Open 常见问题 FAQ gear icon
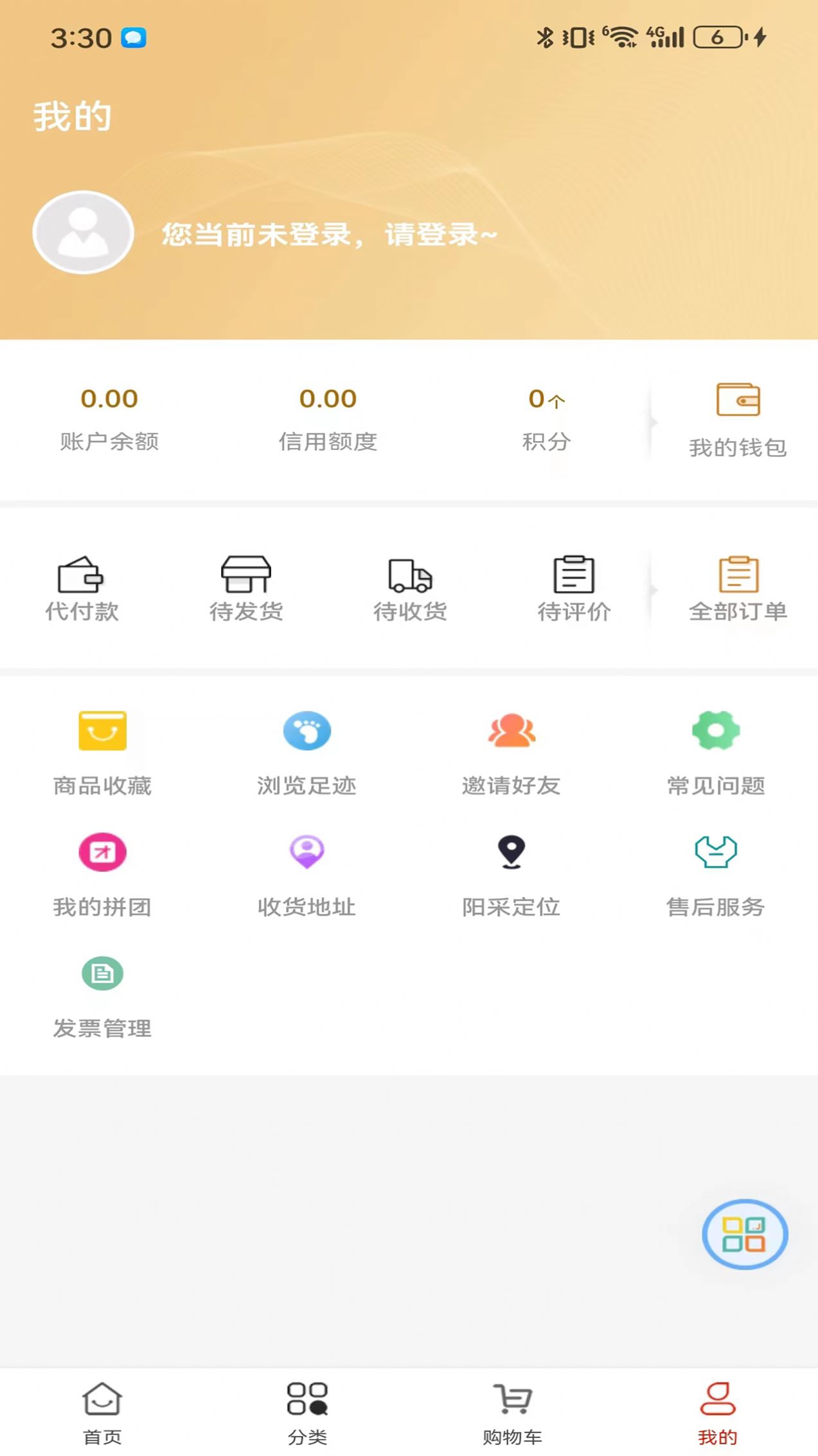Viewport: 818px width, 1456px height. (716, 731)
